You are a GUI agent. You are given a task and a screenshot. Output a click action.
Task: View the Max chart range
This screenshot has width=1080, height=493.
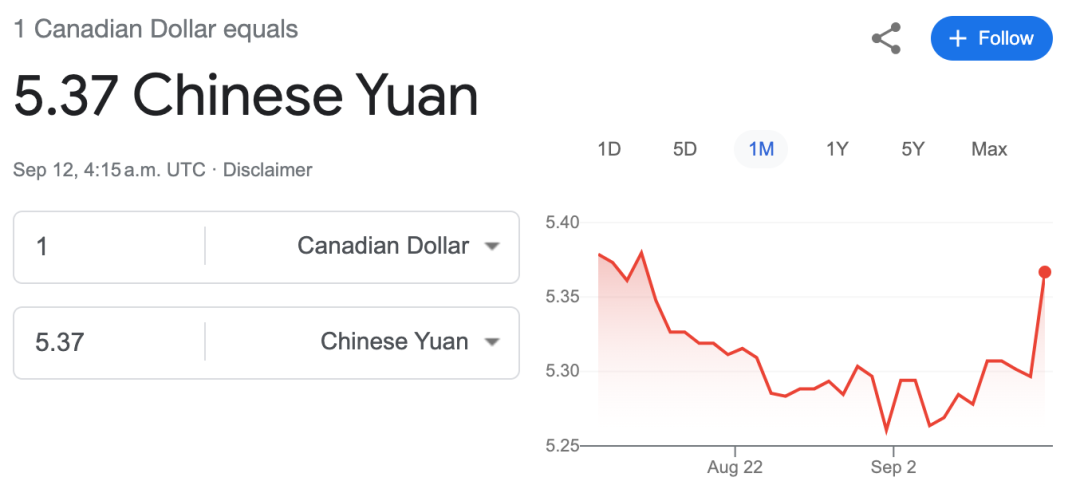click(989, 149)
